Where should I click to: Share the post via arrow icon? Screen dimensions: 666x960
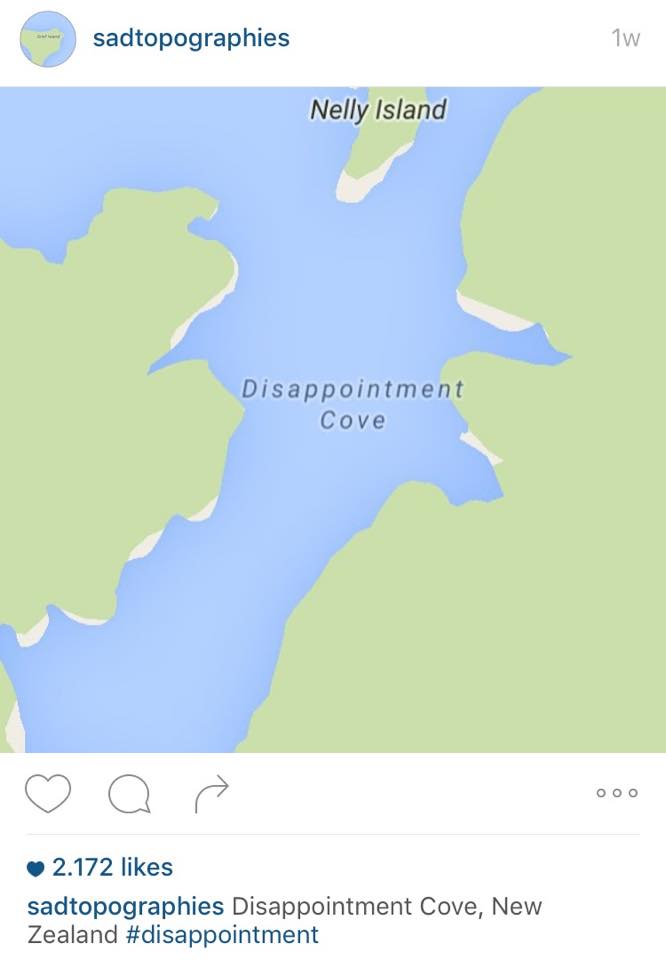point(211,794)
